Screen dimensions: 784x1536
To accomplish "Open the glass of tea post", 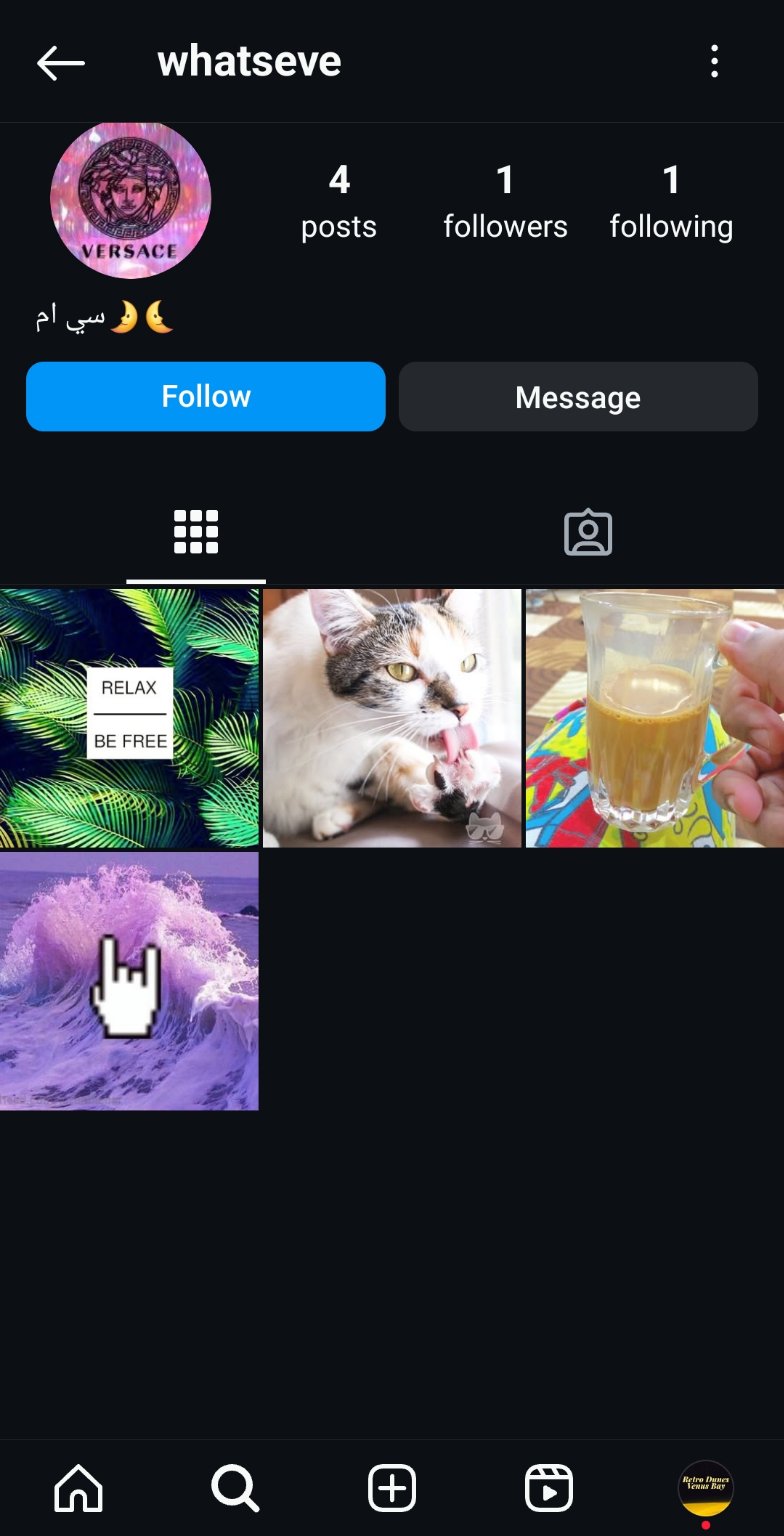I will point(655,718).
